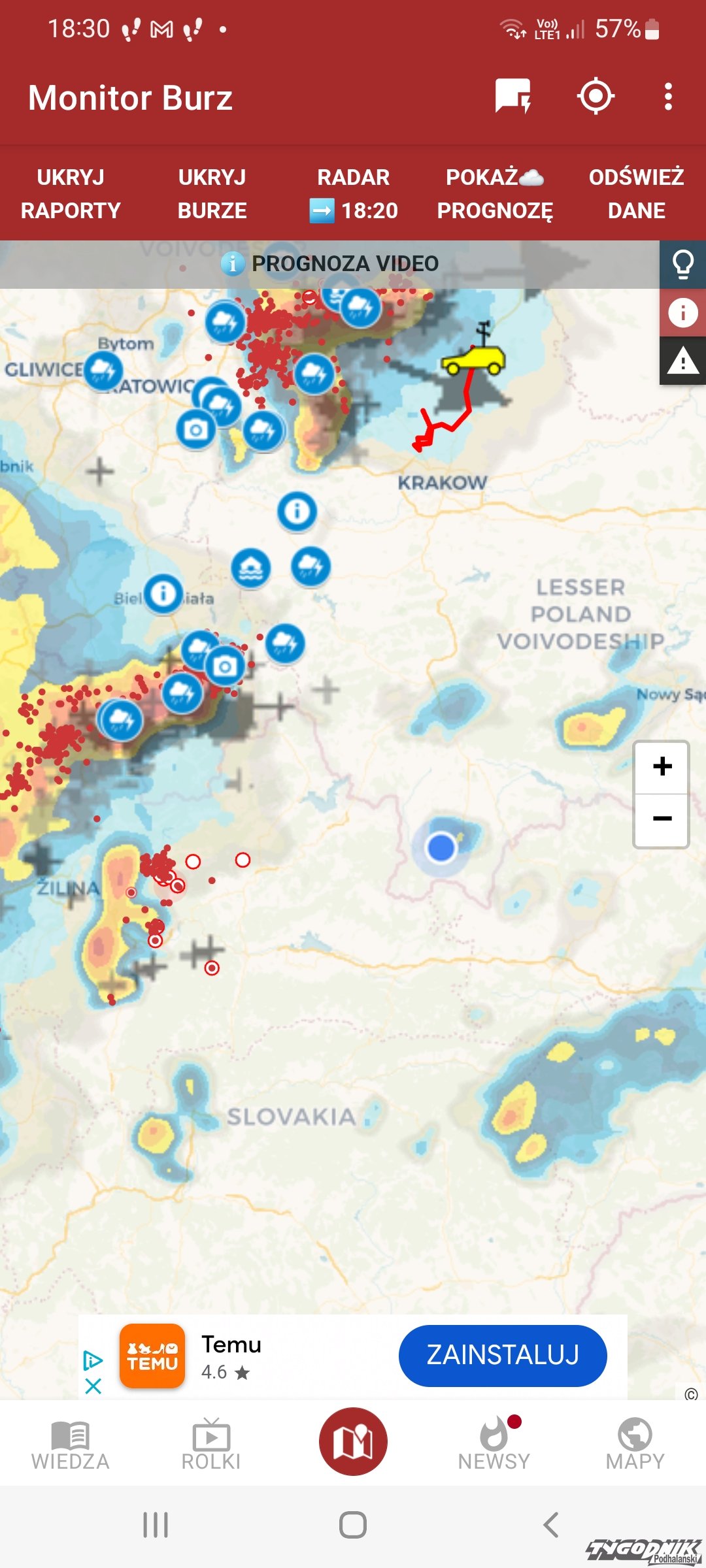This screenshot has height=1568, width=706.
Task: Hide reports with Ukryj Raporty
Action: [71, 193]
